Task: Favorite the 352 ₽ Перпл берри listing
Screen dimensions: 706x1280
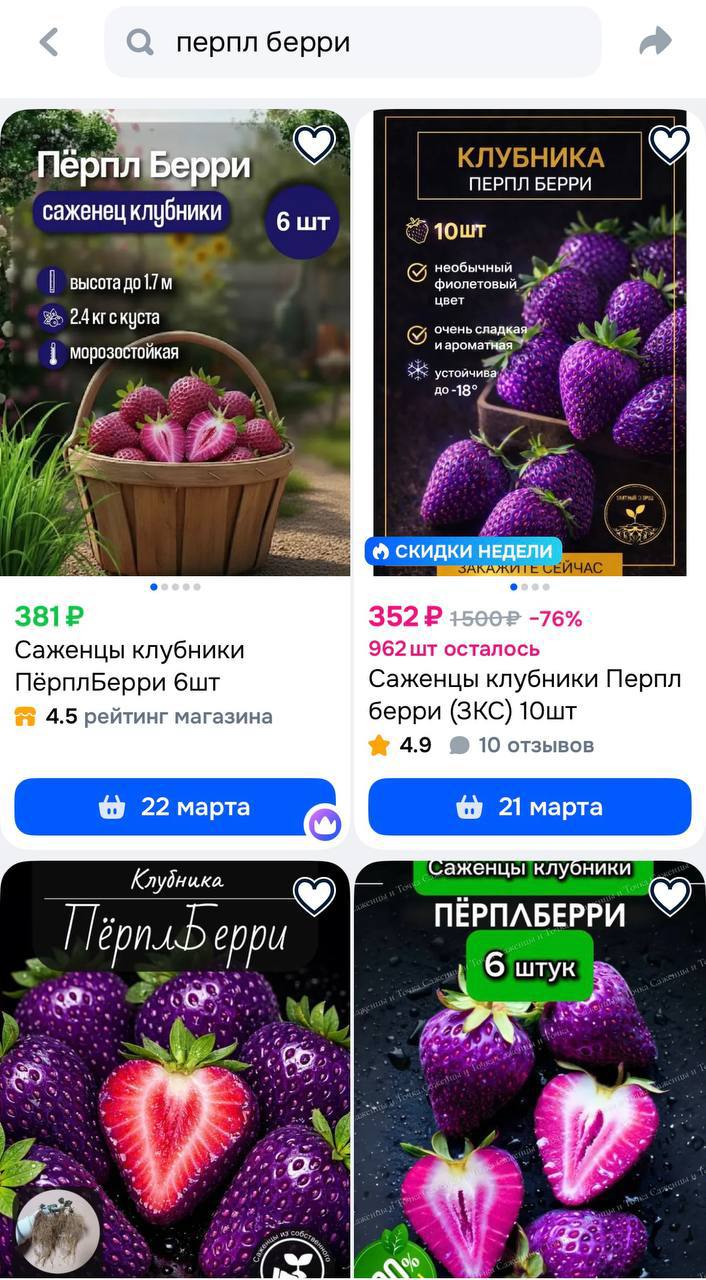Action: [x=669, y=145]
